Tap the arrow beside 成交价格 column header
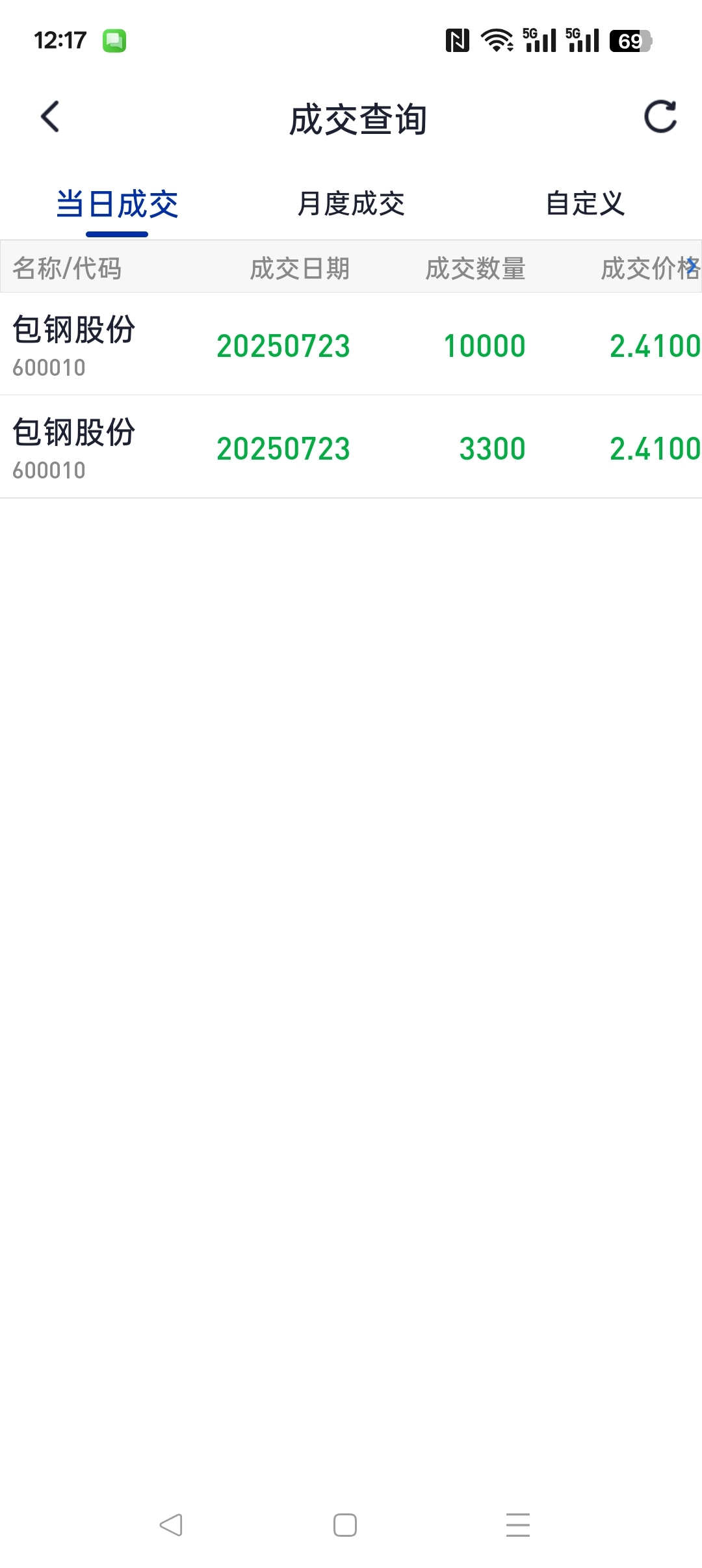 point(693,265)
